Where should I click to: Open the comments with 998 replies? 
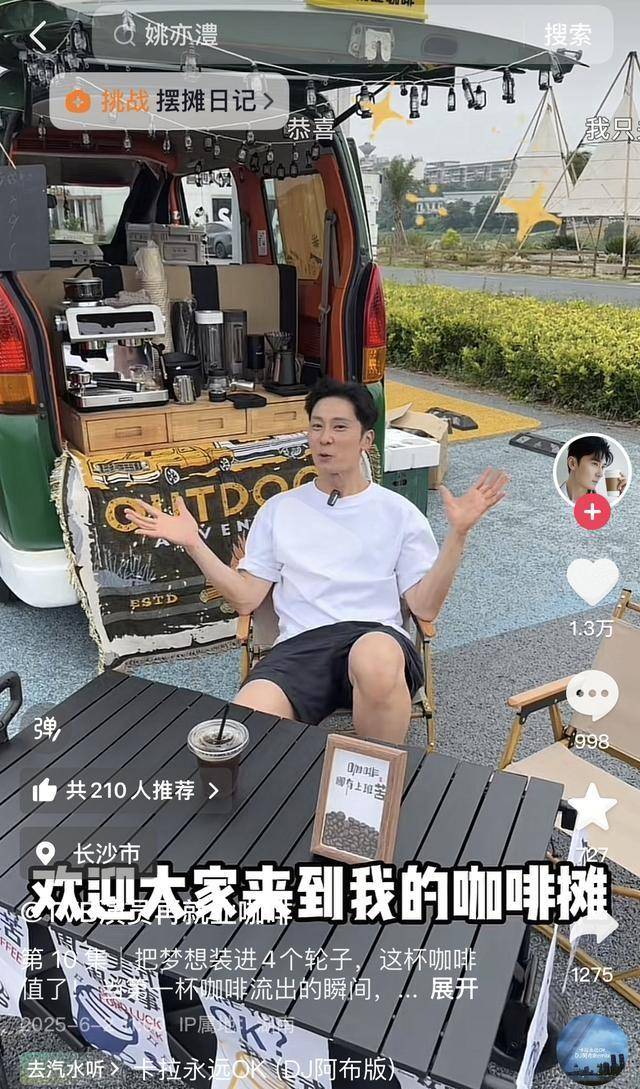point(592,695)
